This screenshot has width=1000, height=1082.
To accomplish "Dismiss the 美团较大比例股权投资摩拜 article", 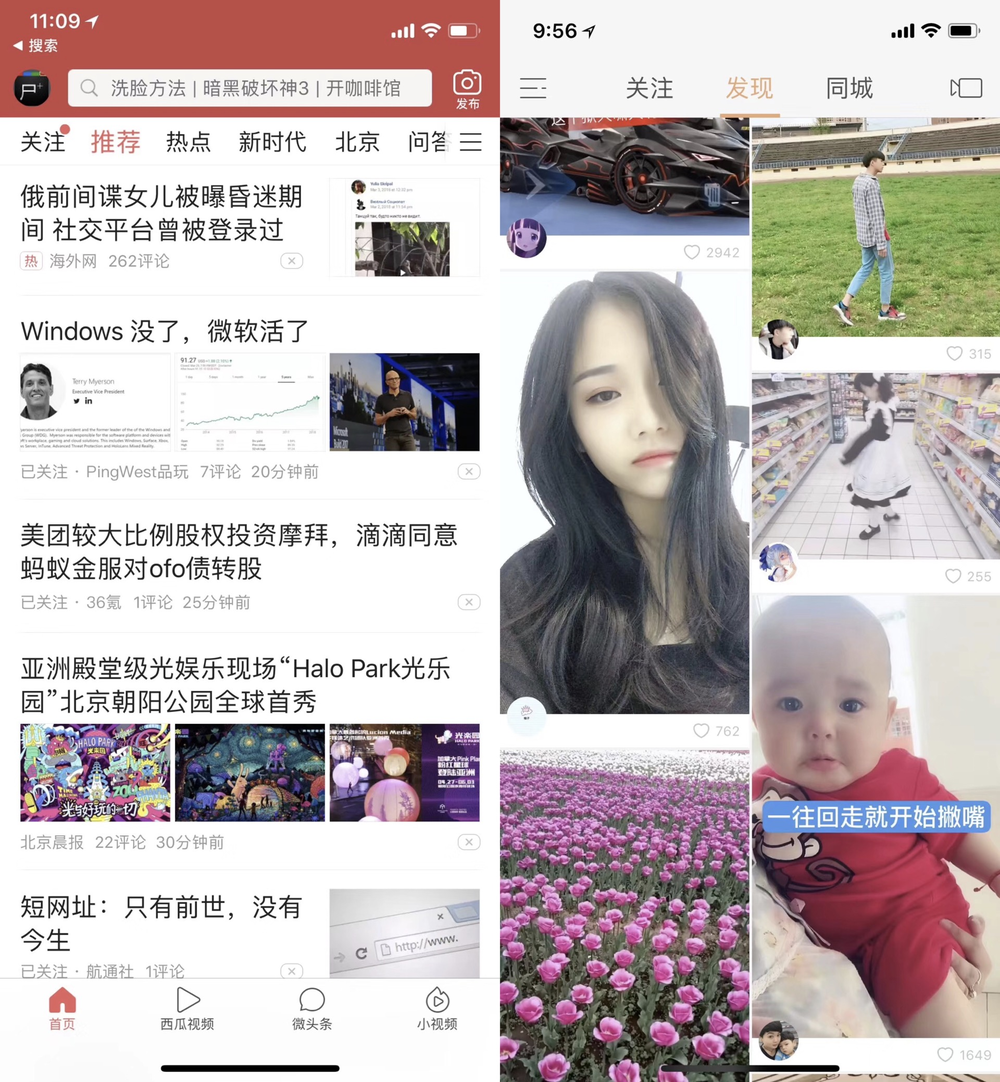I will 468,602.
